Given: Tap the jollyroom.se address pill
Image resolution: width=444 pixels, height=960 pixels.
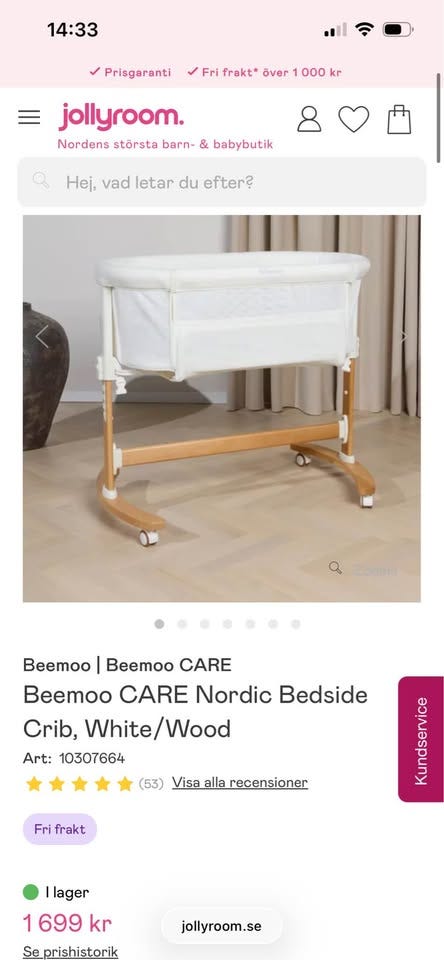Looking at the screenshot, I should click(222, 926).
